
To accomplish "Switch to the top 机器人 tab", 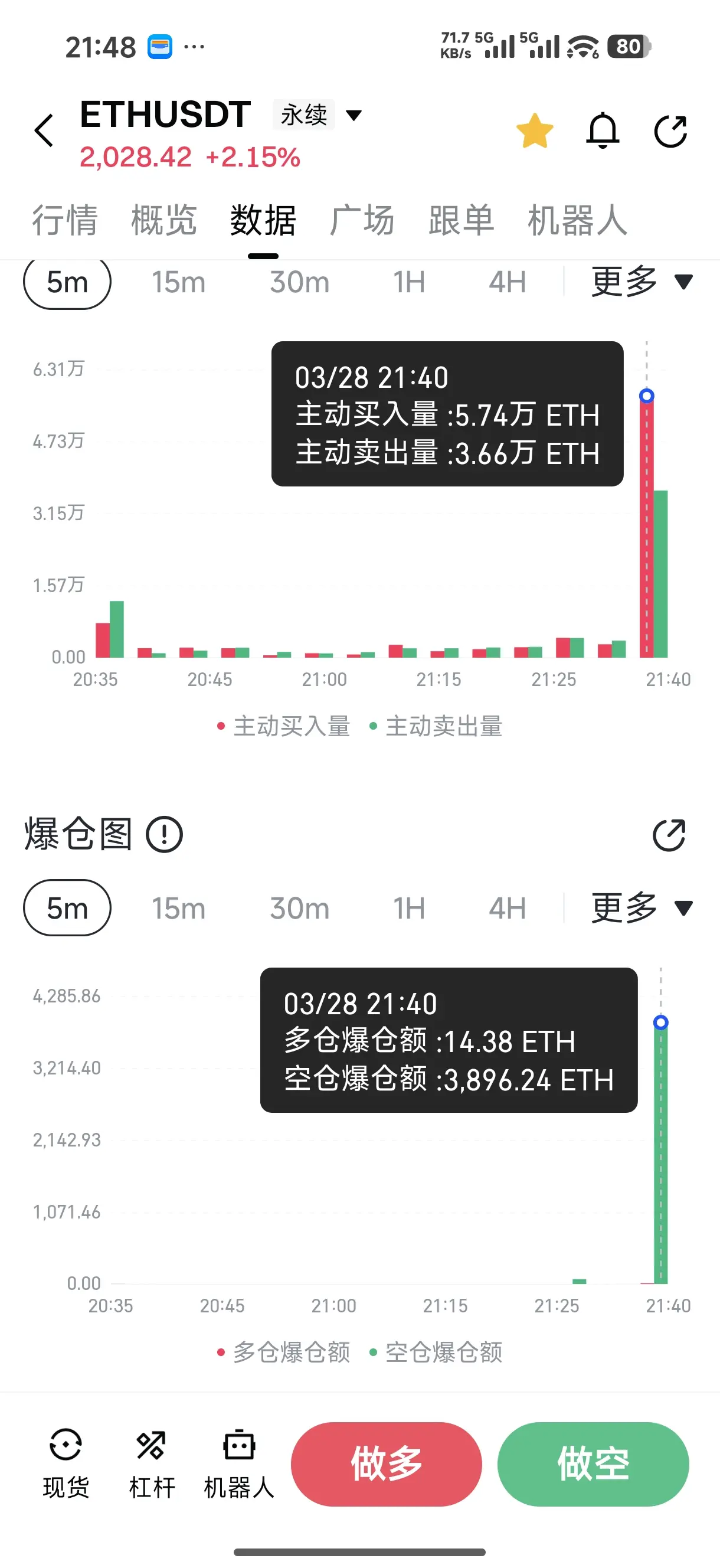I will pos(577,220).
